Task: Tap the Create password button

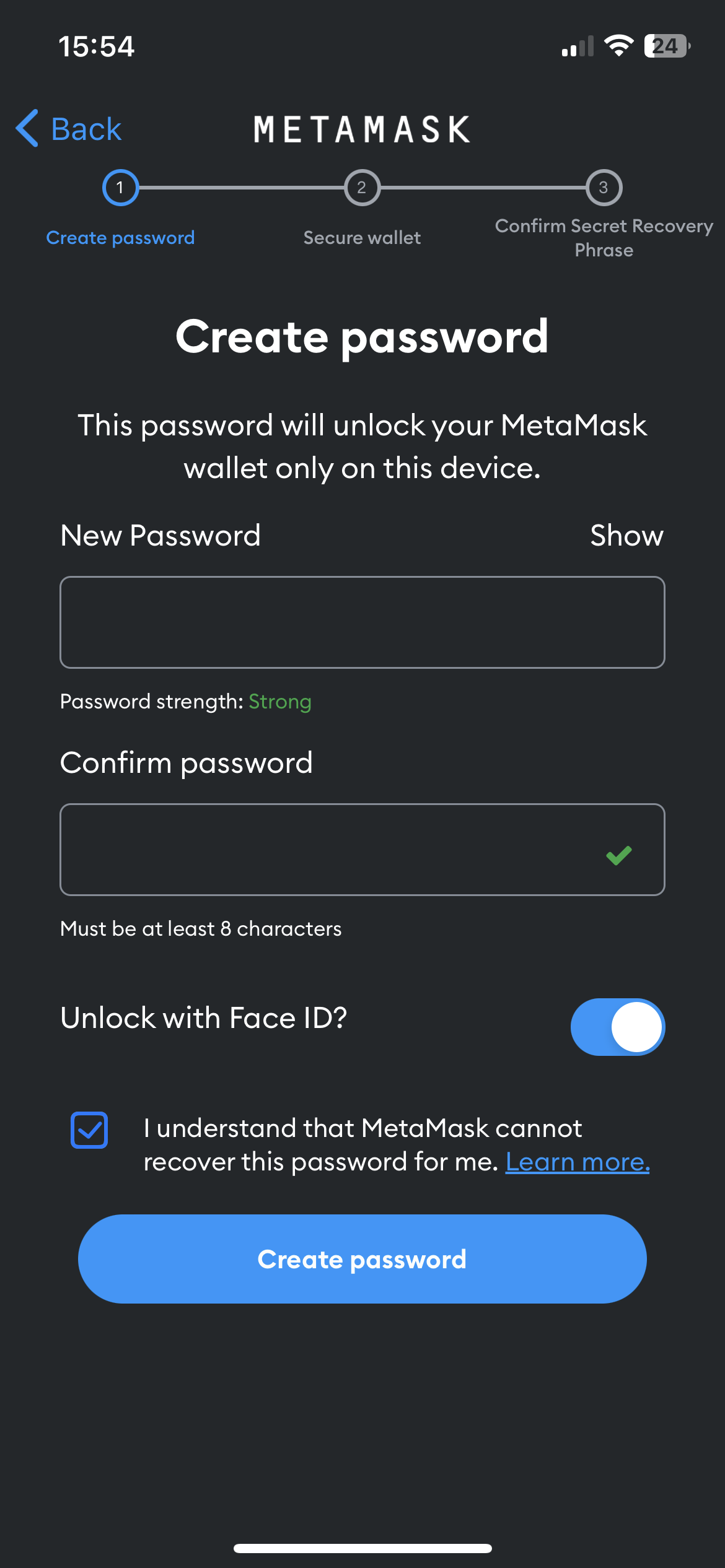Action: [362, 1259]
